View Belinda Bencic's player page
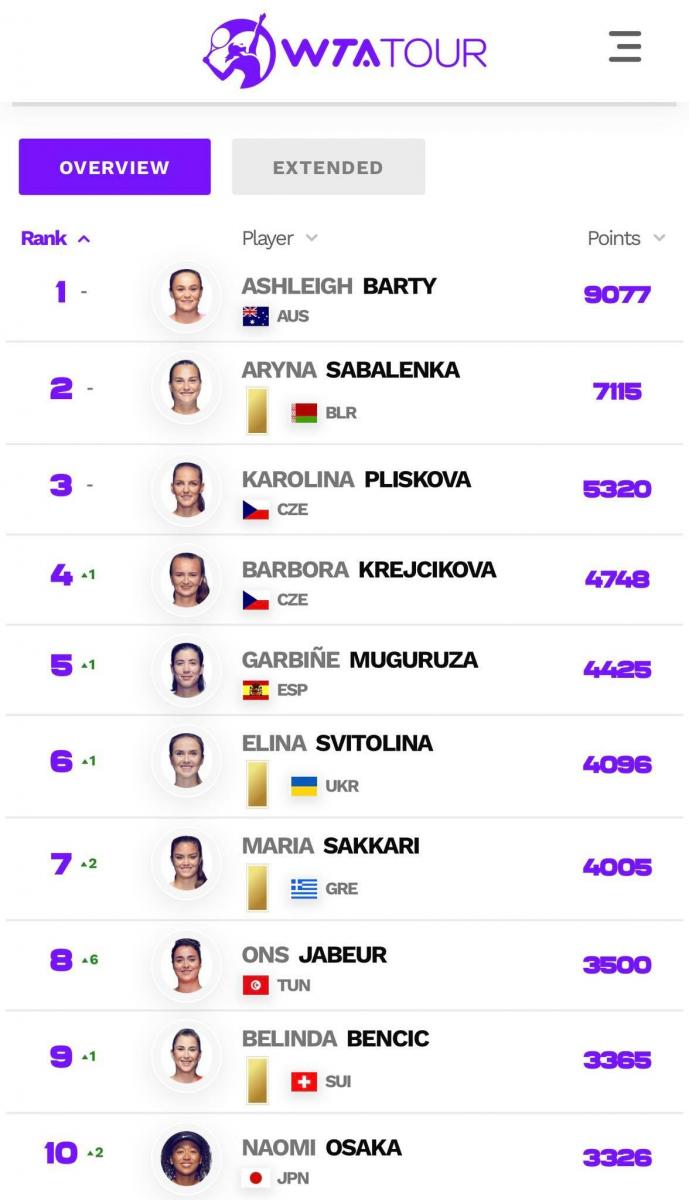The image size is (689, 1200). [x=335, y=1039]
